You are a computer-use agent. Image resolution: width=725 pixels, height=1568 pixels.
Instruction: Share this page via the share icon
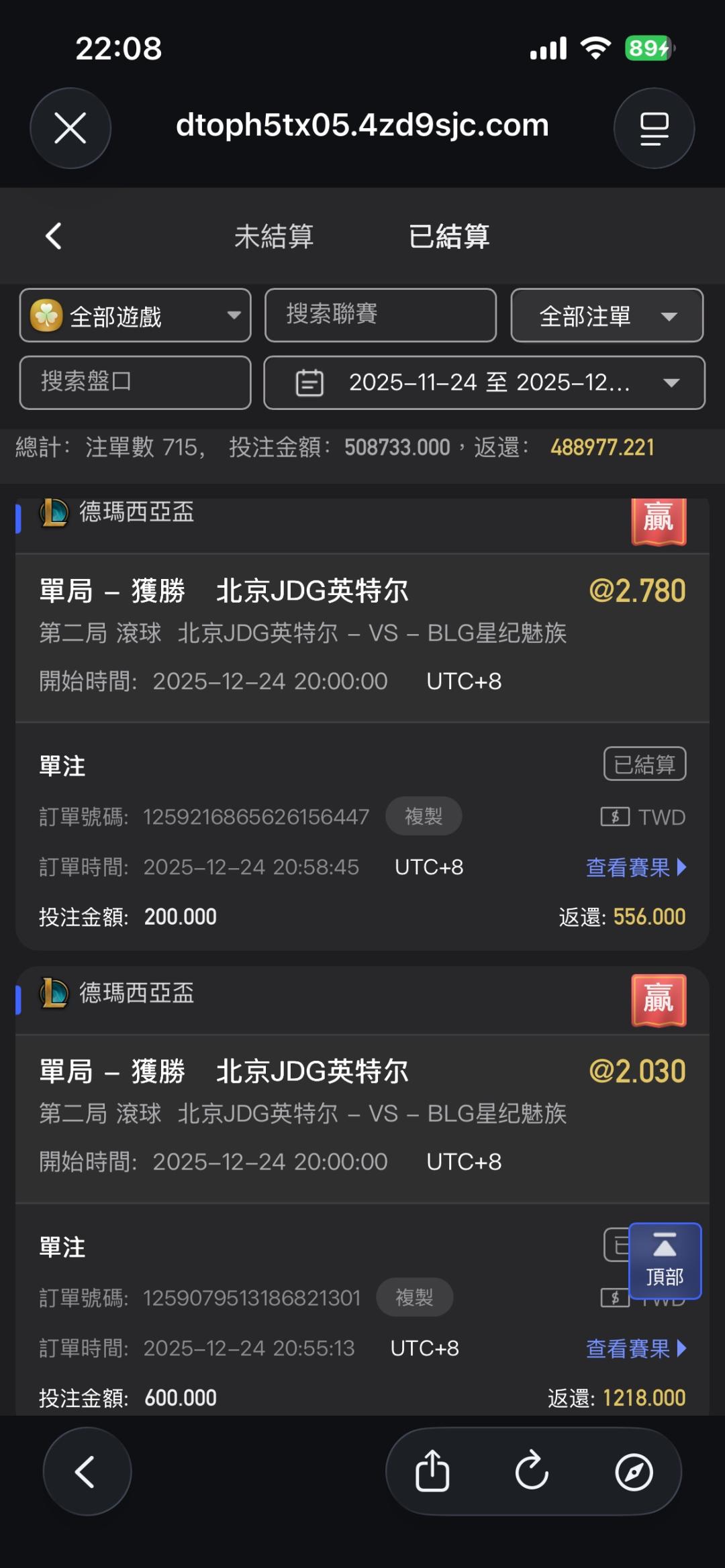(x=432, y=1472)
